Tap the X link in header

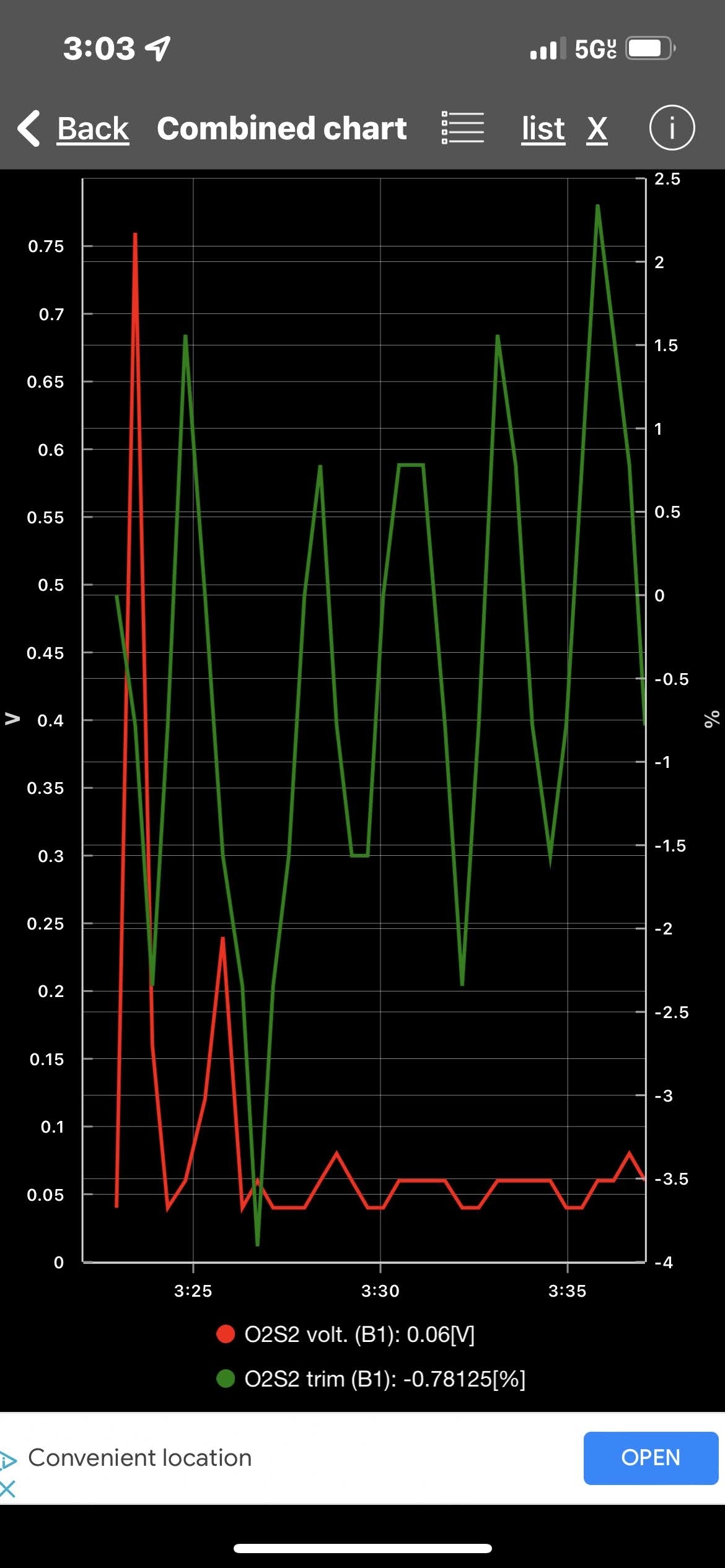(x=597, y=129)
